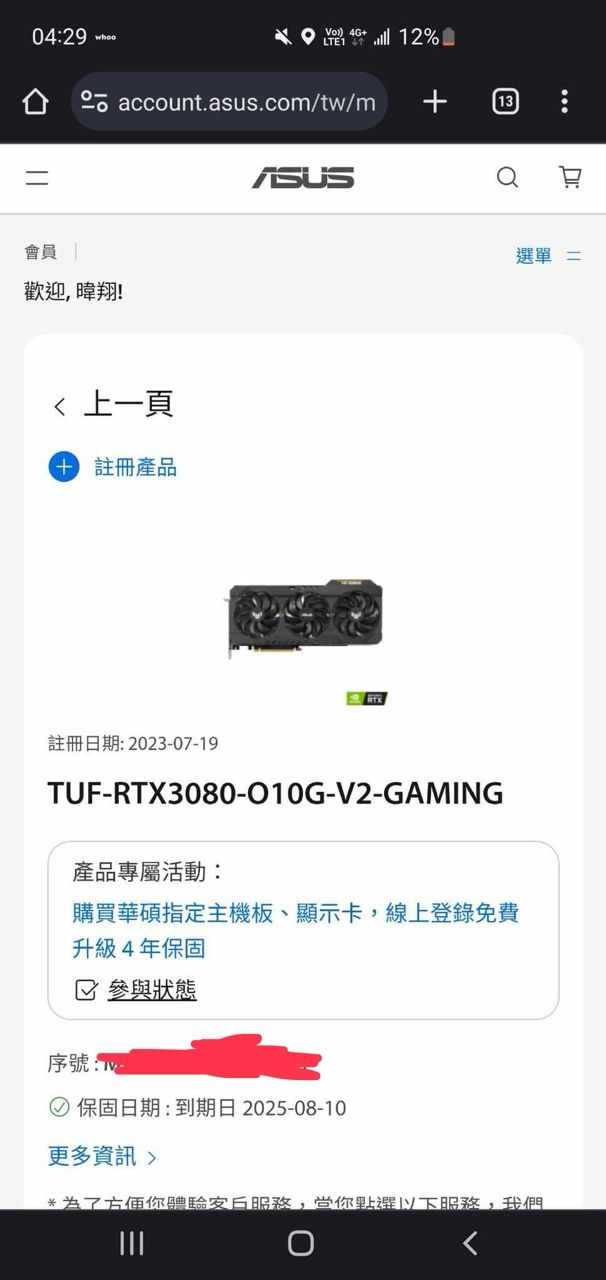This screenshot has width=606, height=1280.
Task: Open the ASUS hamburger menu
Action: (37, 178)
